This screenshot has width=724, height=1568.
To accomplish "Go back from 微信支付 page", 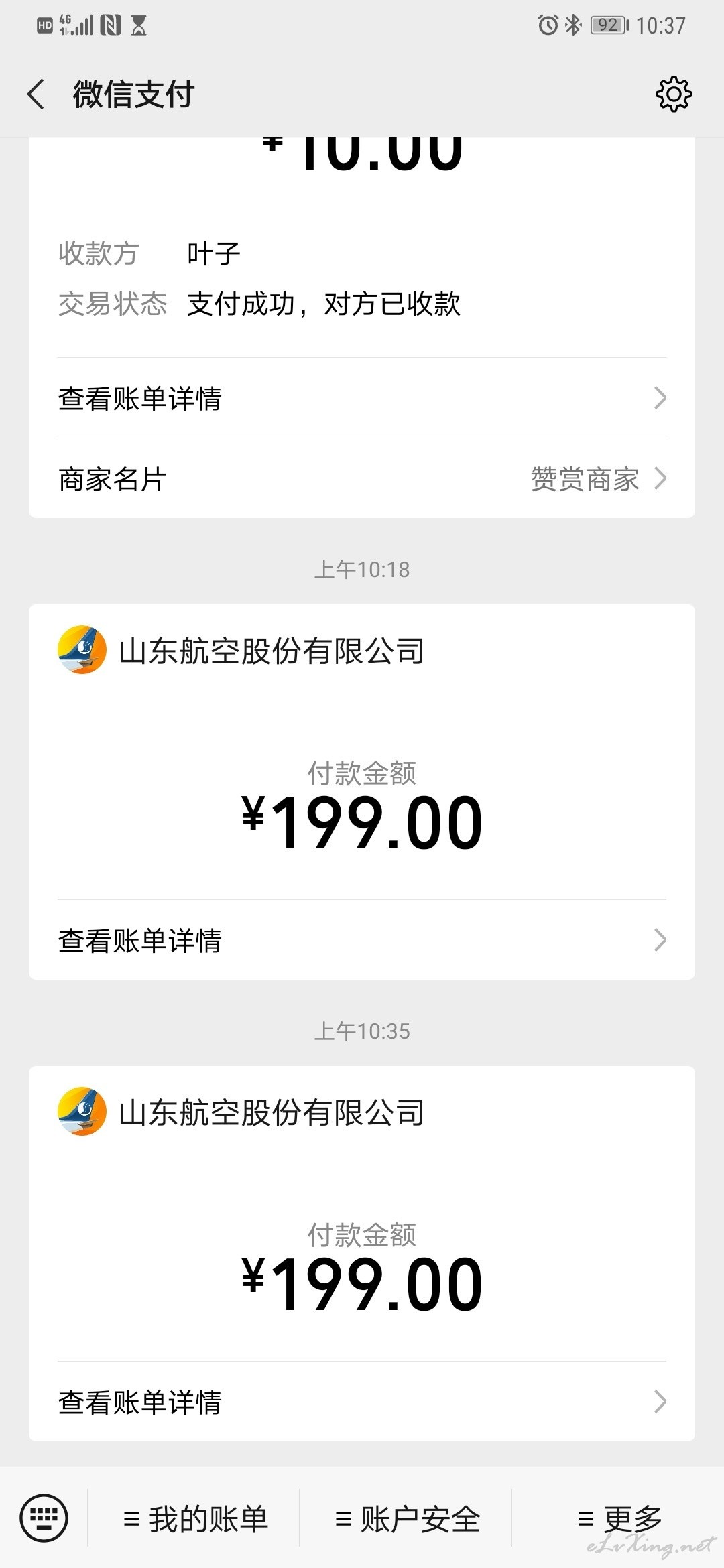I will click(36, 94).
